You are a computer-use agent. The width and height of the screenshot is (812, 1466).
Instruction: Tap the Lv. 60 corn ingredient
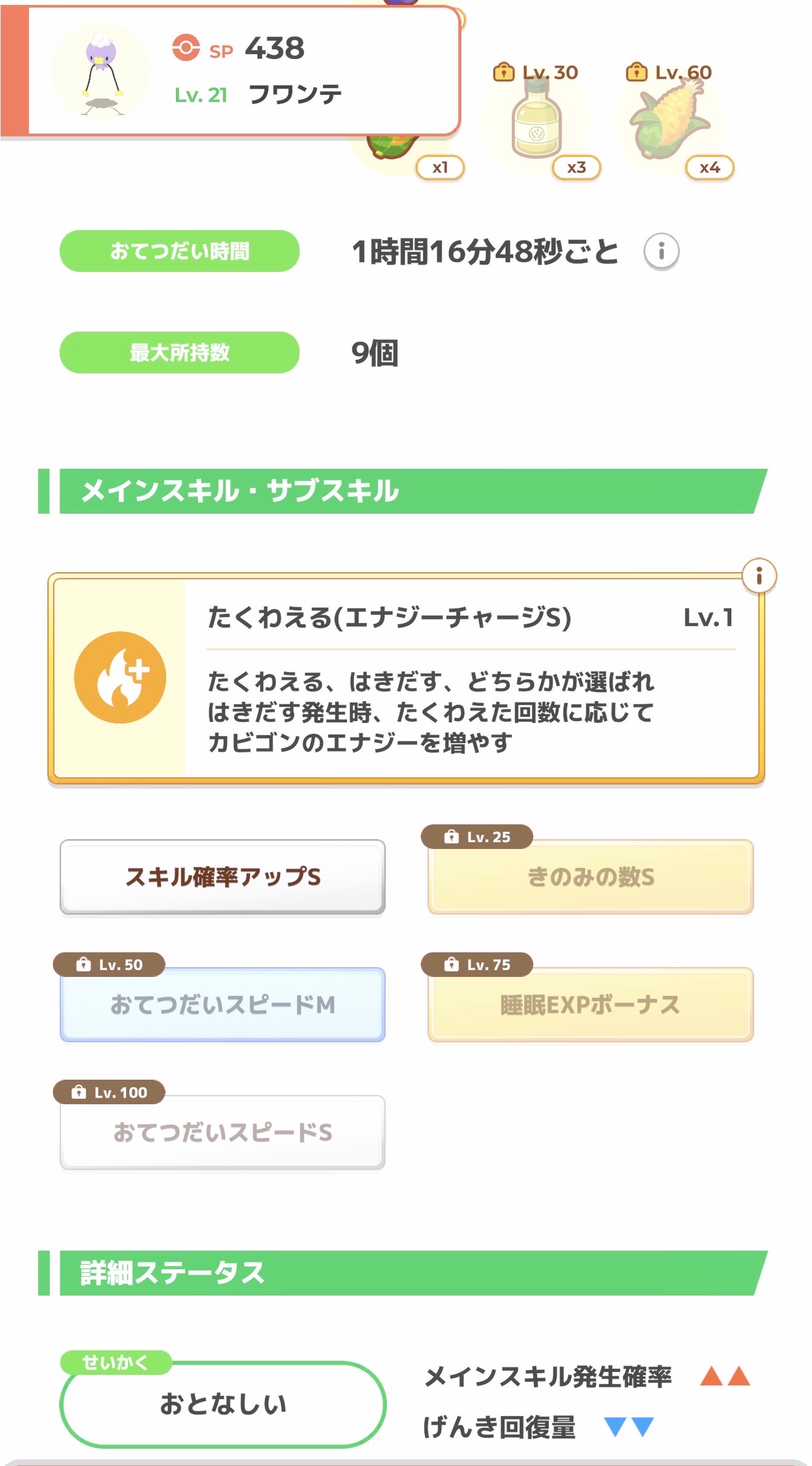pos(669,121)
